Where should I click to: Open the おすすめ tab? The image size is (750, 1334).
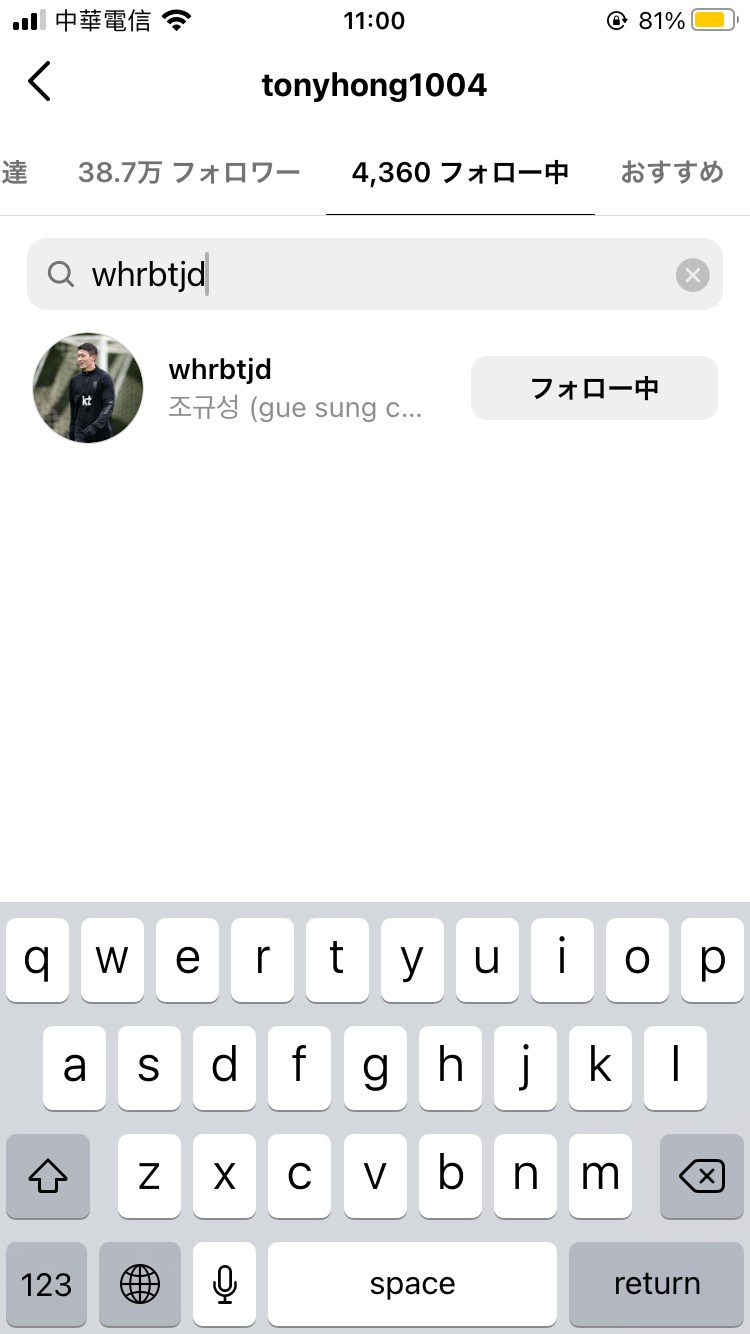coord(672,173)
